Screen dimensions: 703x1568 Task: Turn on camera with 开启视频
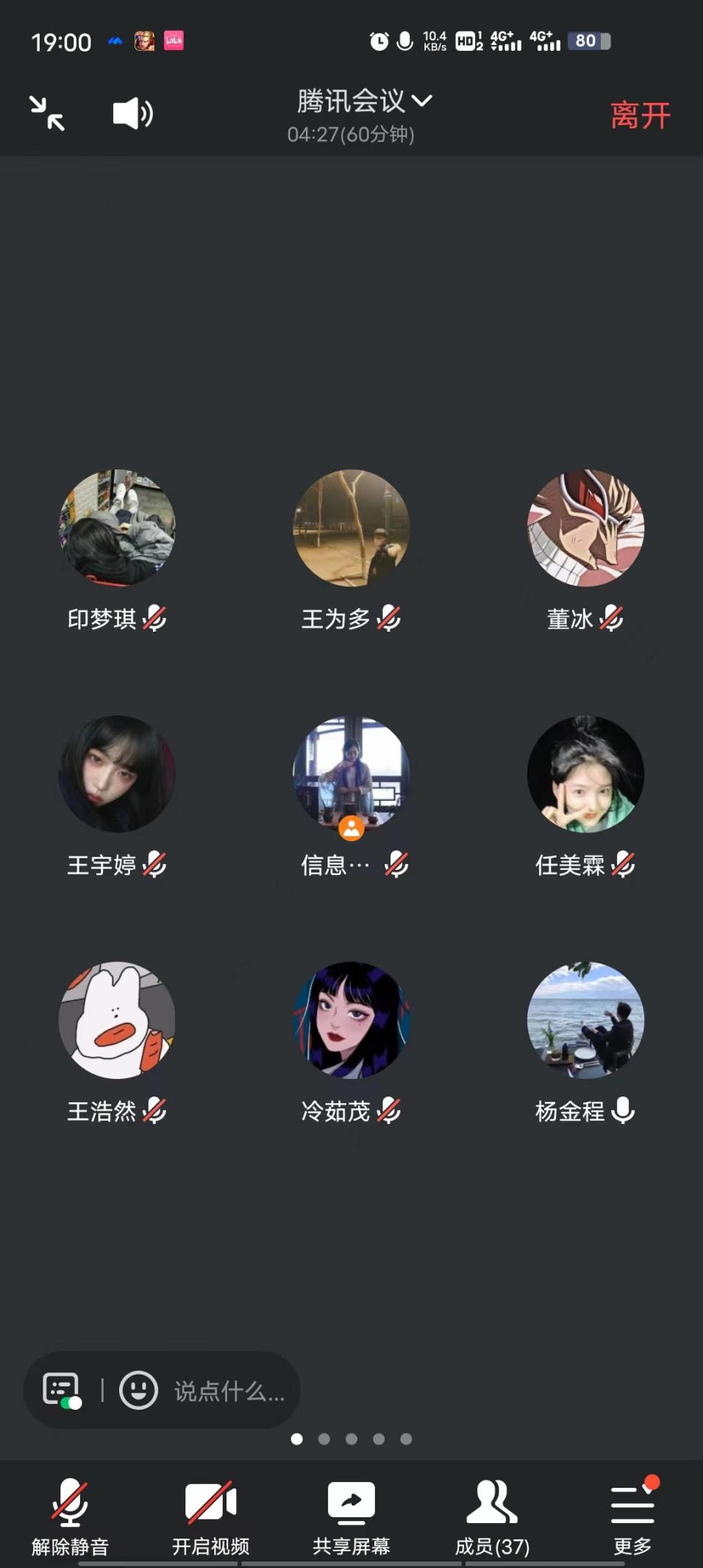tap(210, 1516)
